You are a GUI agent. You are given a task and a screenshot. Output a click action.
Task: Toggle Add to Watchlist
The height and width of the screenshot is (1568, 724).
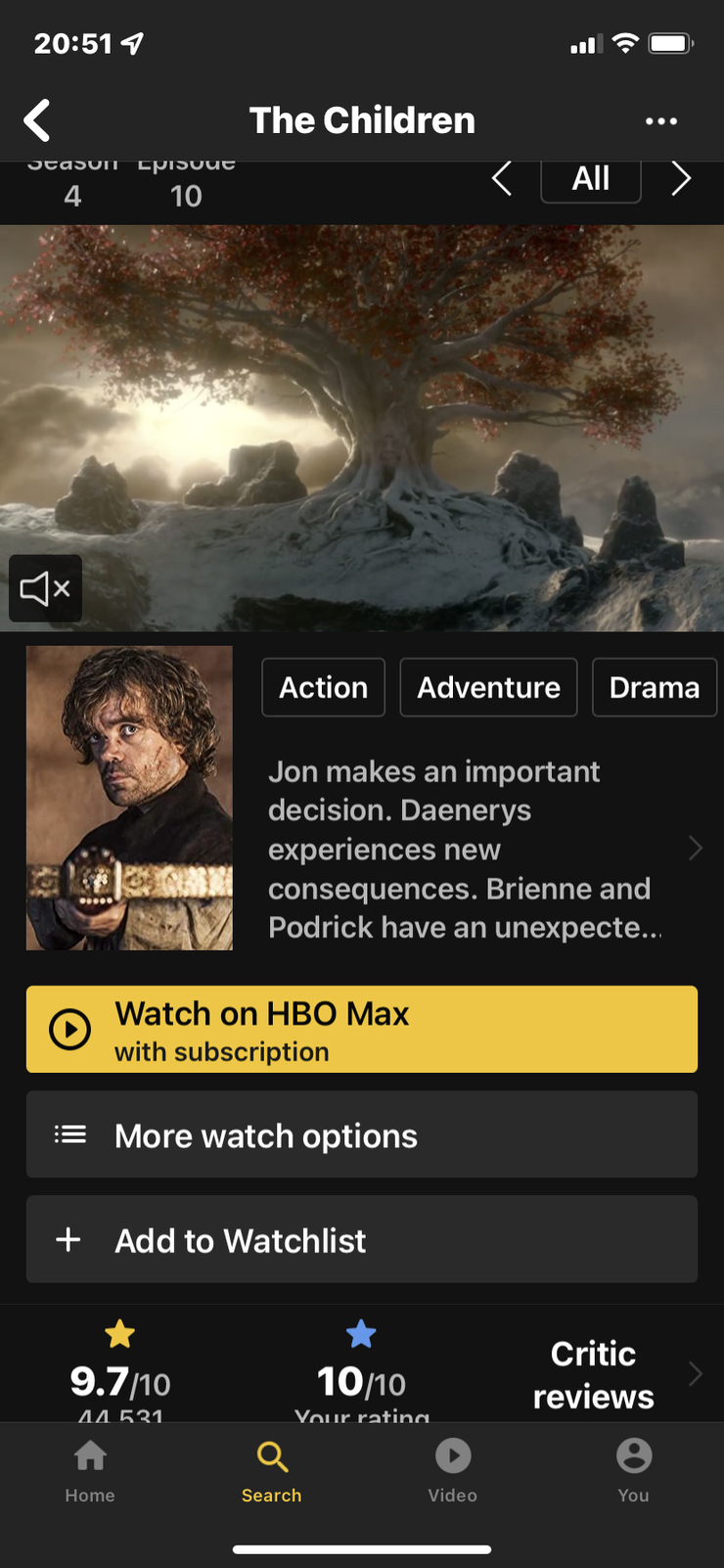pyautogui.click(x=361, y=1239)
